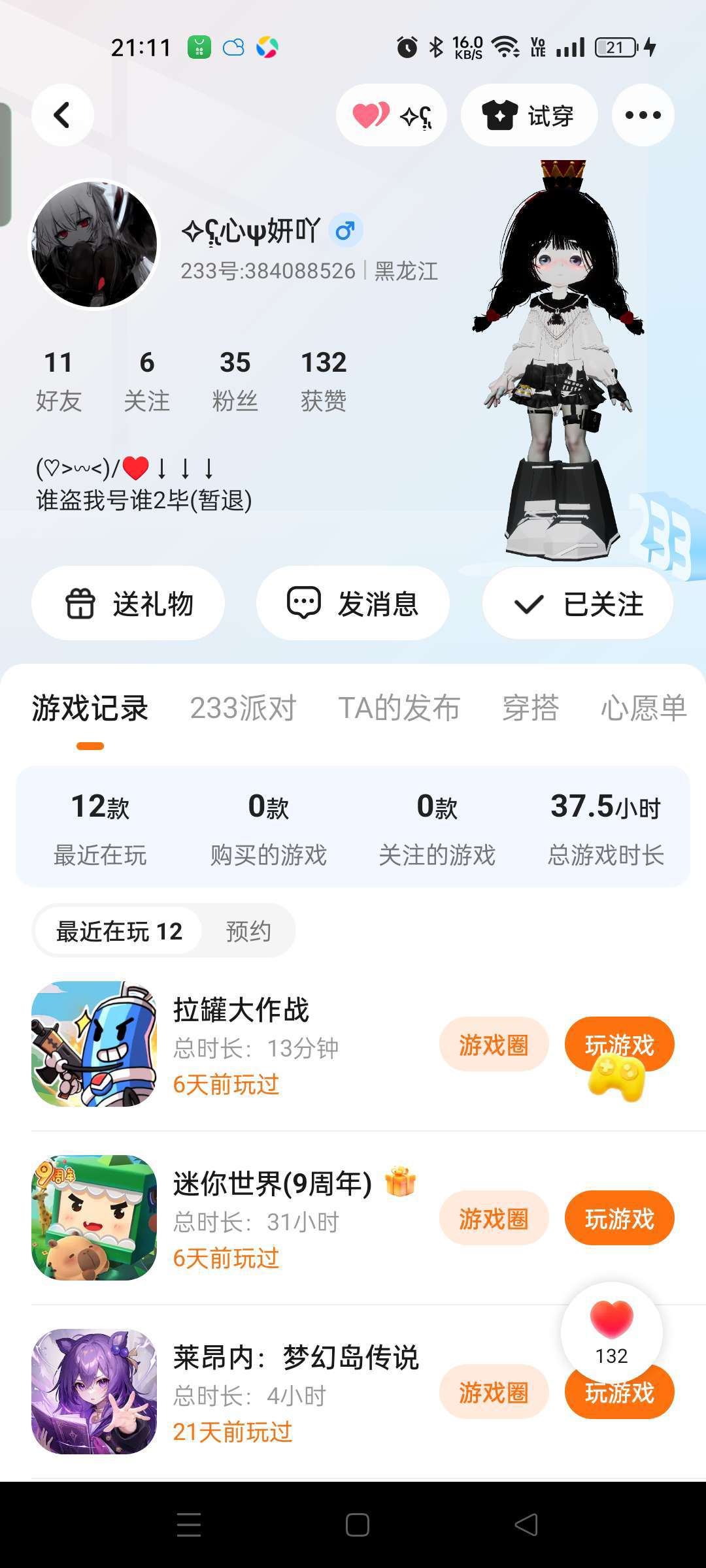Play 迷你世界(9周年) with 玩游戏
This screenshot has height=1568, width=706.
tap(619, 1218)
